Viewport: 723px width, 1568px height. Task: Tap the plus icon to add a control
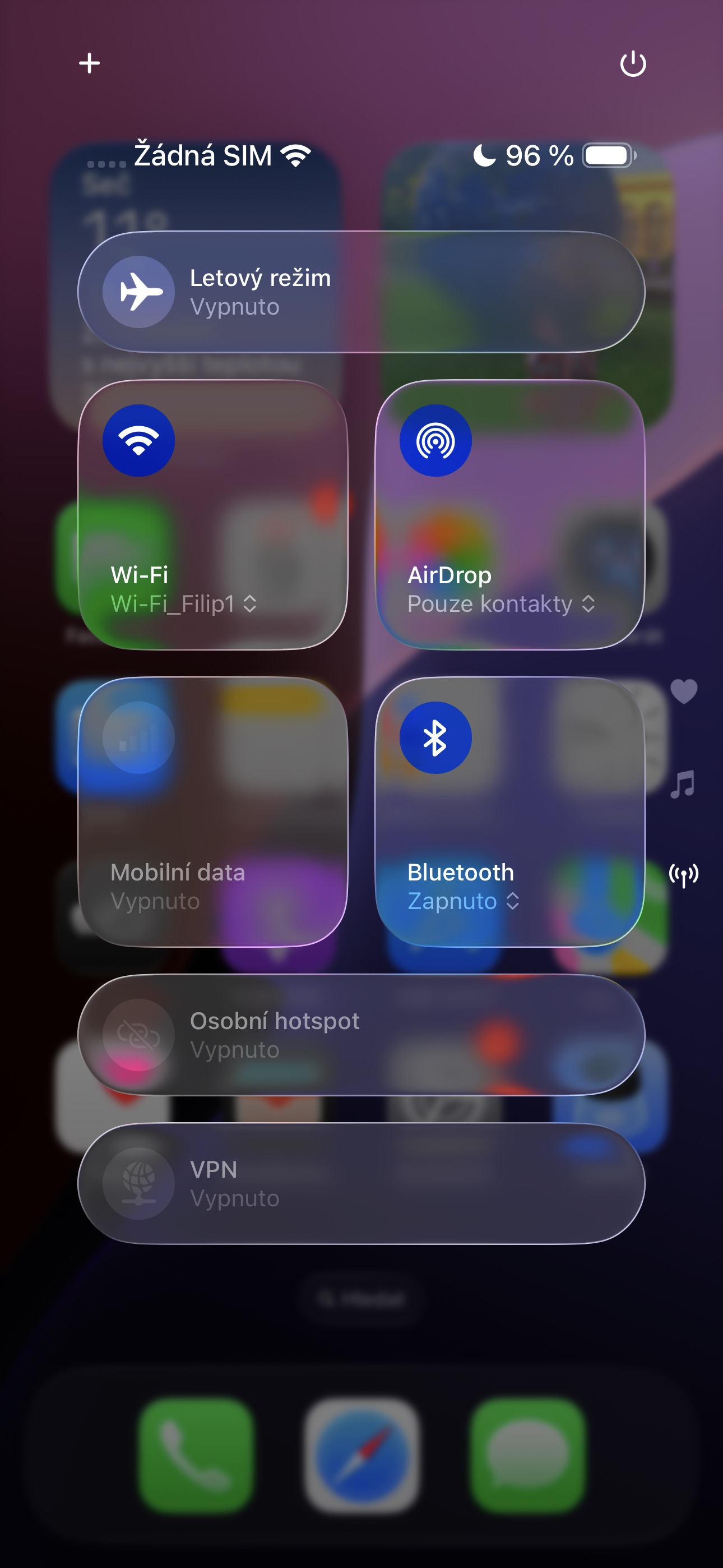(x=90, y=63)
